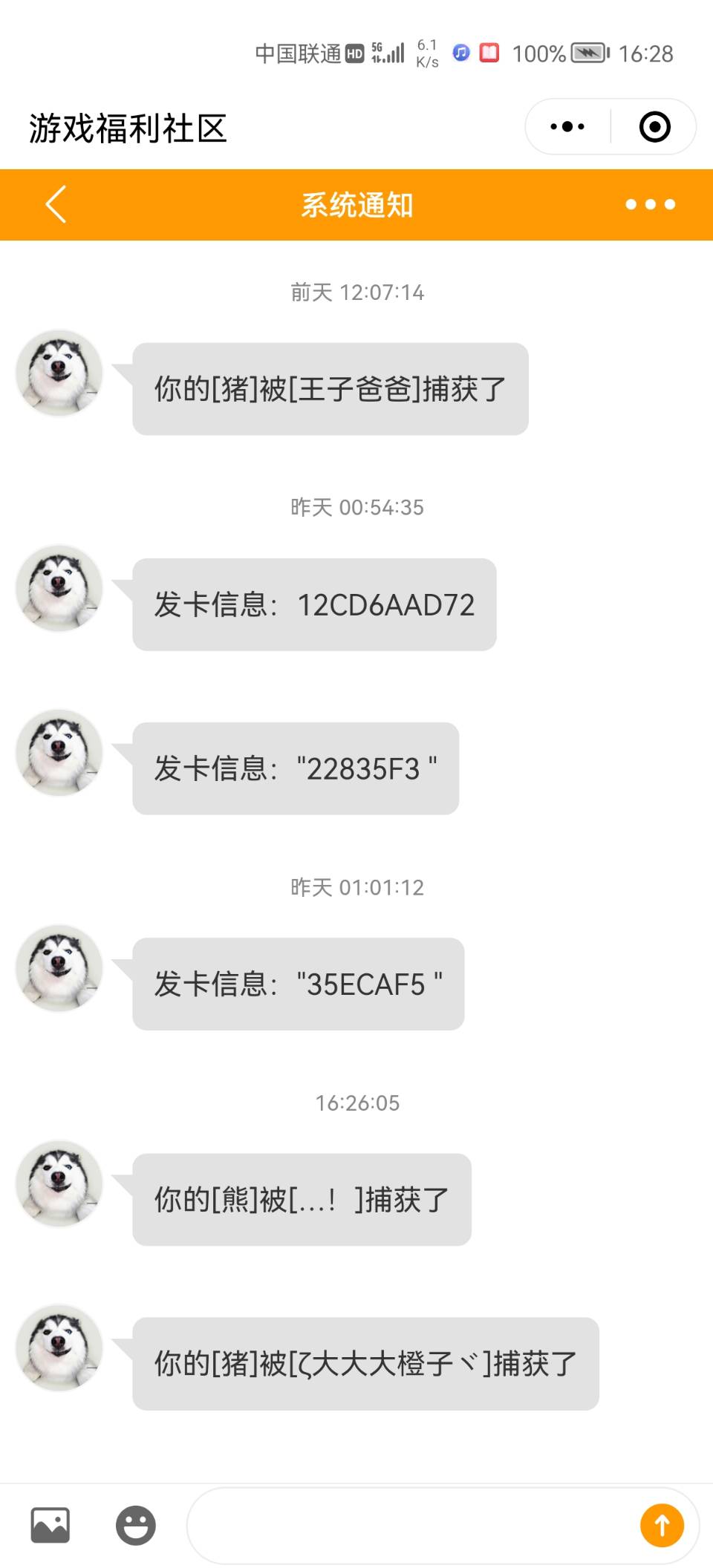713x1568 pixels.
Task: Open the three-dot menu in orange header
Action: click(x=650, y=204)
